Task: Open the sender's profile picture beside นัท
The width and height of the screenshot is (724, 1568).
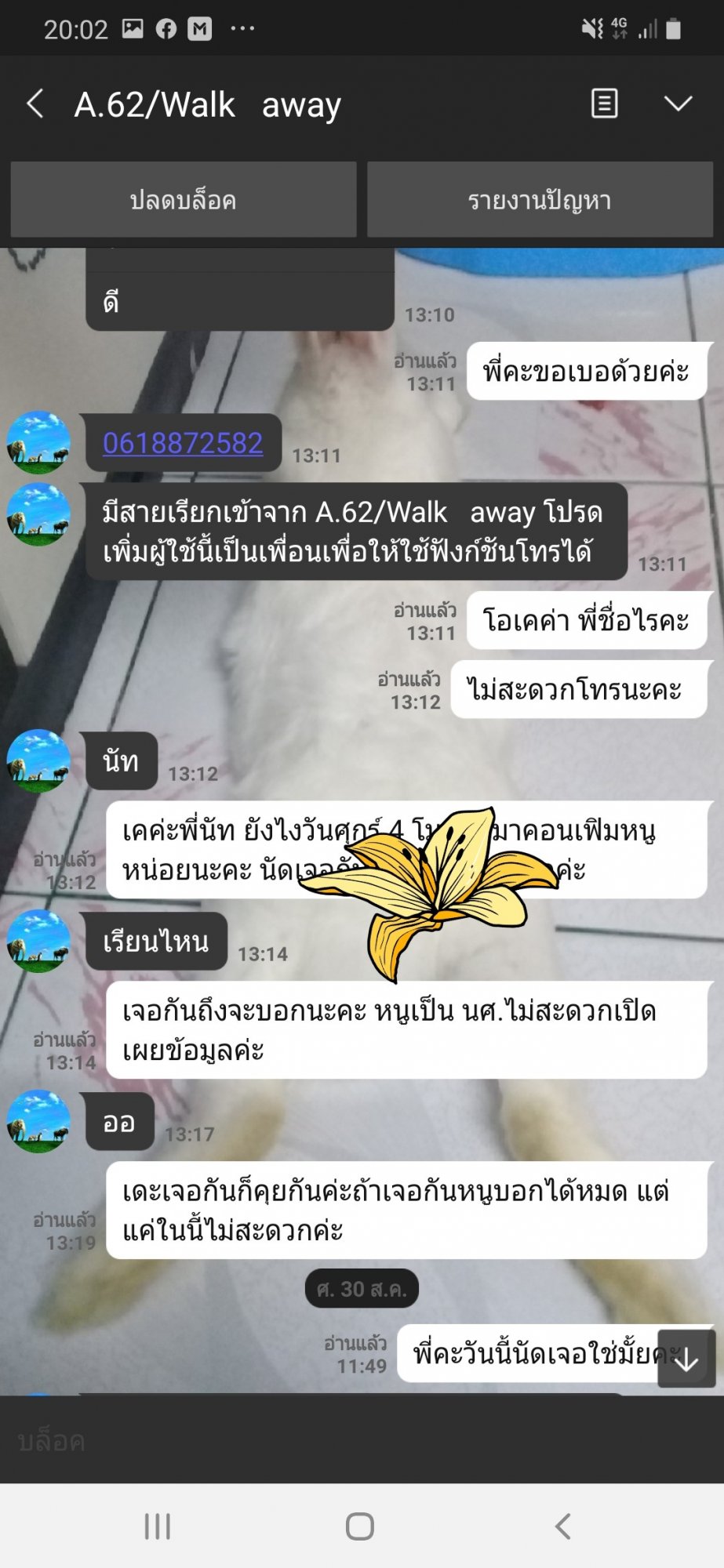Action: coord(38,760)
